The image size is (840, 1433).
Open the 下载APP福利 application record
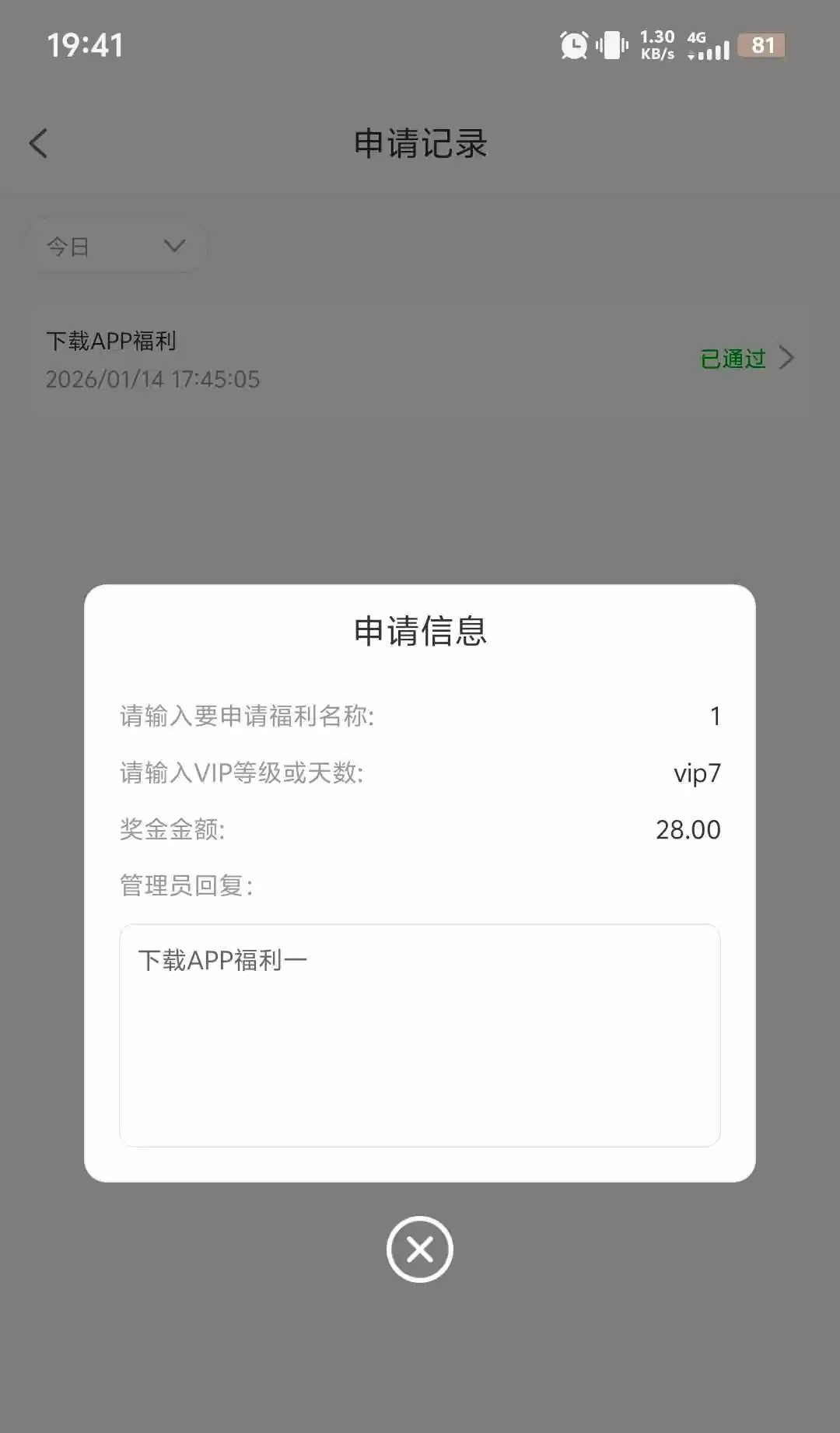(420, 359)
